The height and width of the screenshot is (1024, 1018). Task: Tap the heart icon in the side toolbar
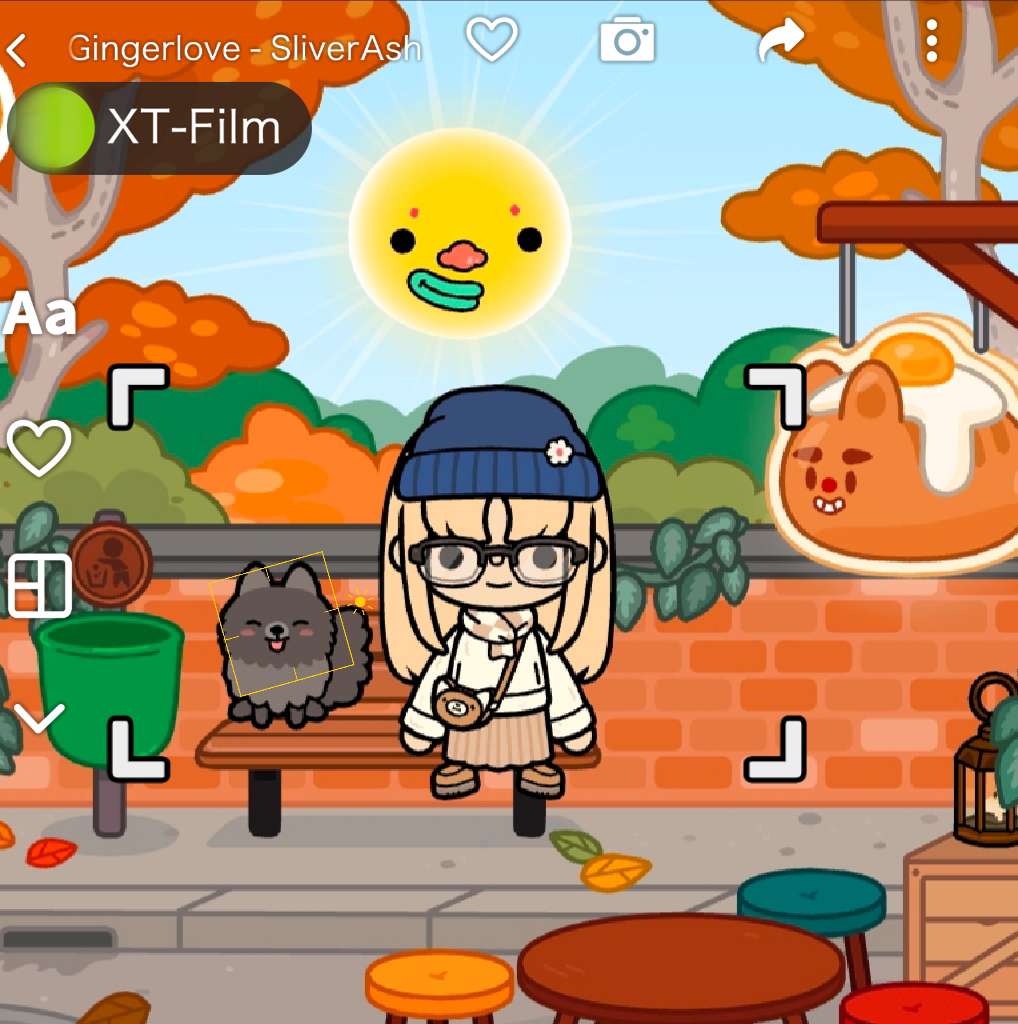39,447
